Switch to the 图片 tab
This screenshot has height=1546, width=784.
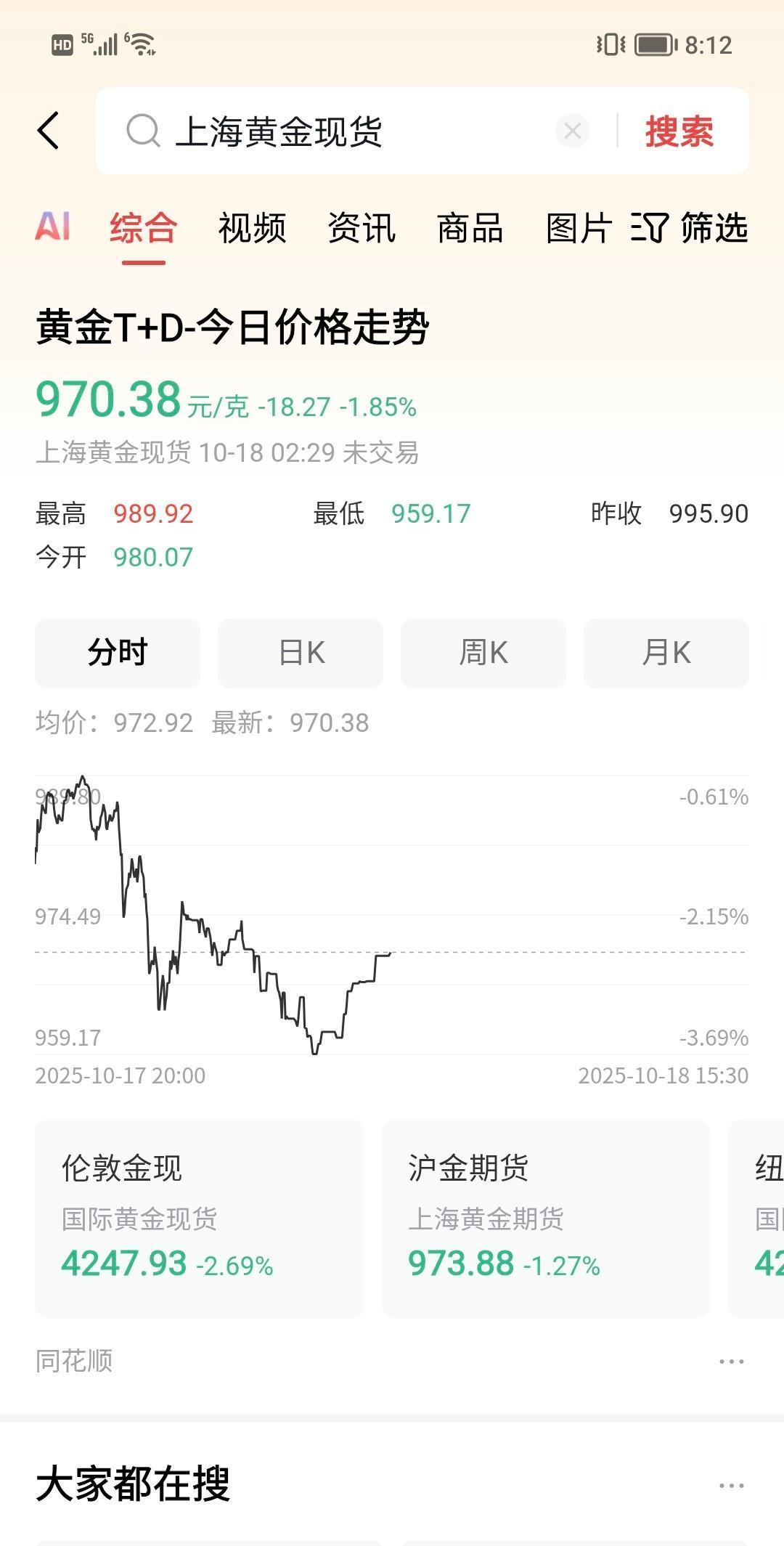tap(579, 228)
